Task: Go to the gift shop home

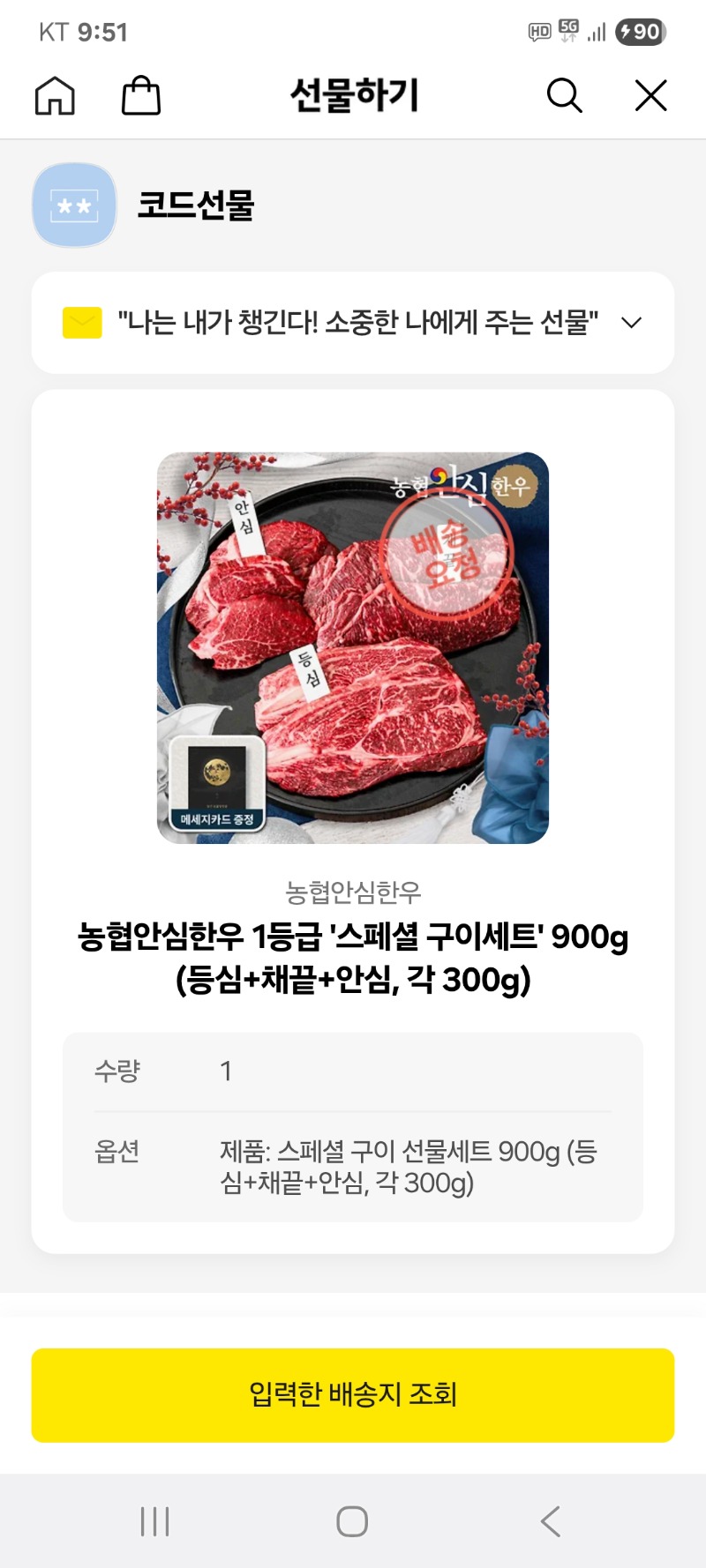Action: [55, 95]
